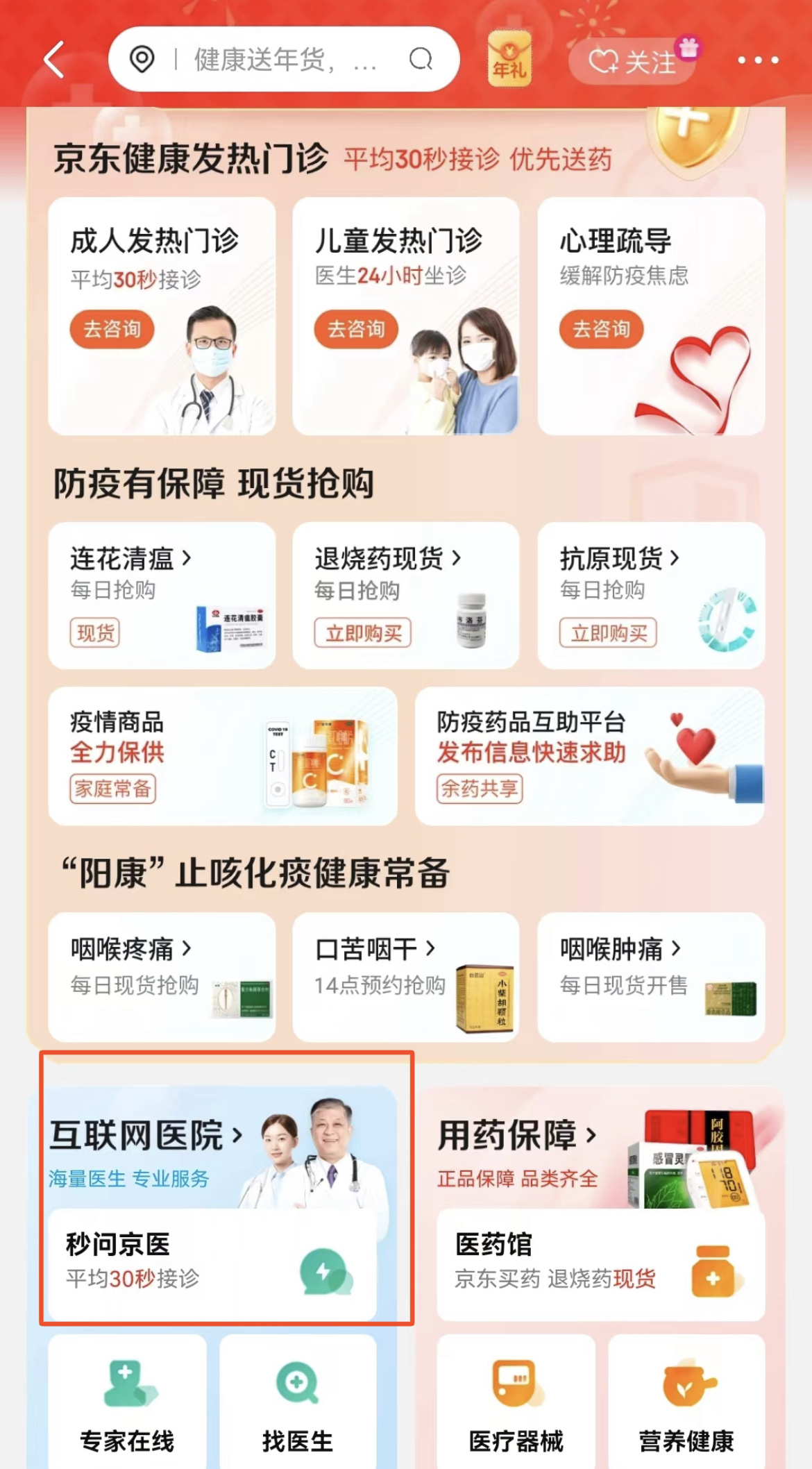This screenshot has width=812, height=1469.
Task: Open 秒问京医 quick consultation
Action: click(x=212, y=1263)
